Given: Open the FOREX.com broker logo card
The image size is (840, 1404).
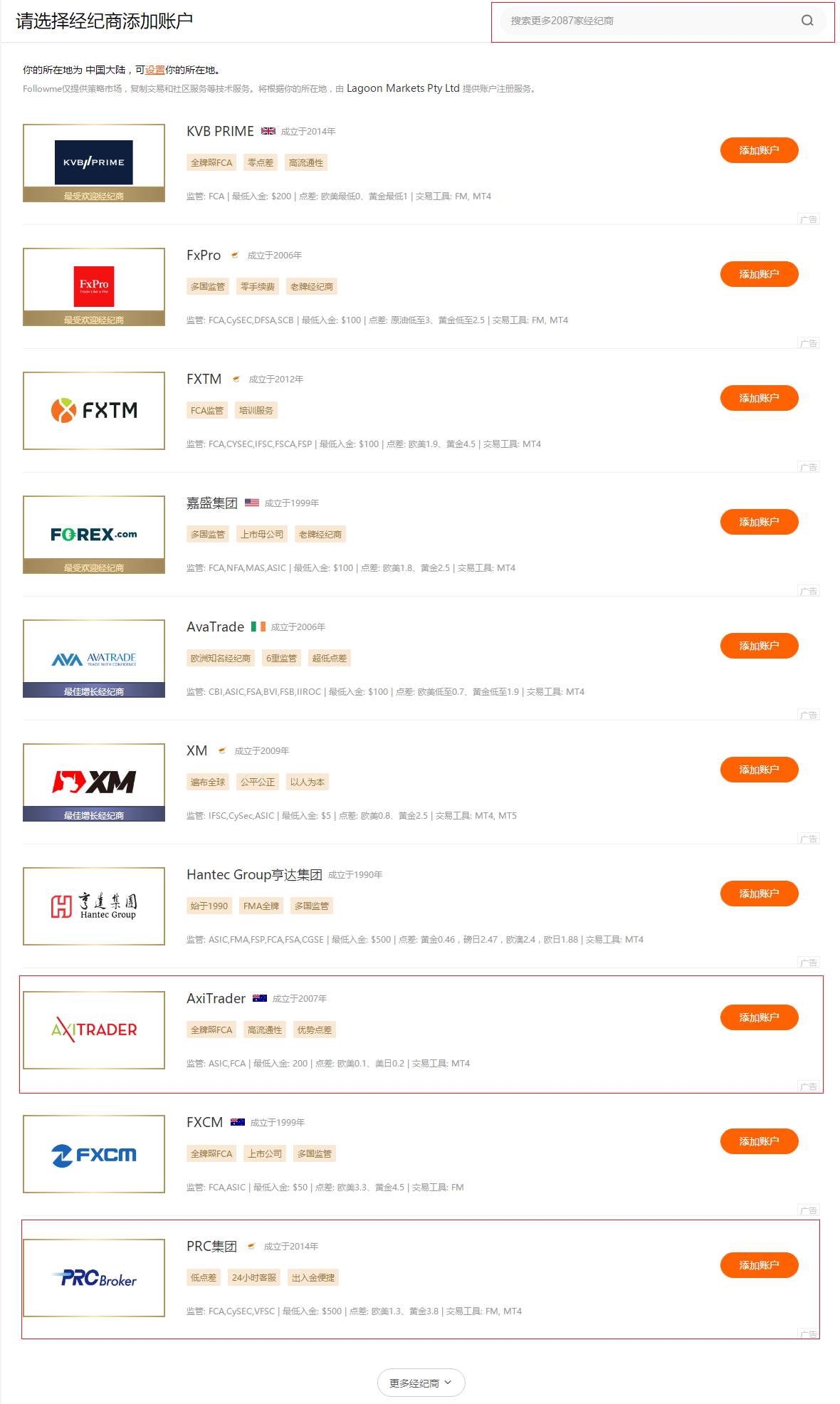Looking at the screenshot, I should coord(94,534).
